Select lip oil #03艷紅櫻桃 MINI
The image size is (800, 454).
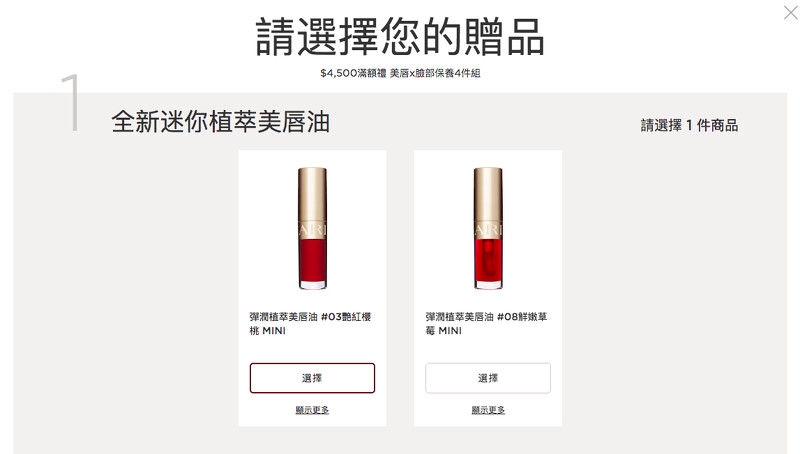[x=312, y=378]
